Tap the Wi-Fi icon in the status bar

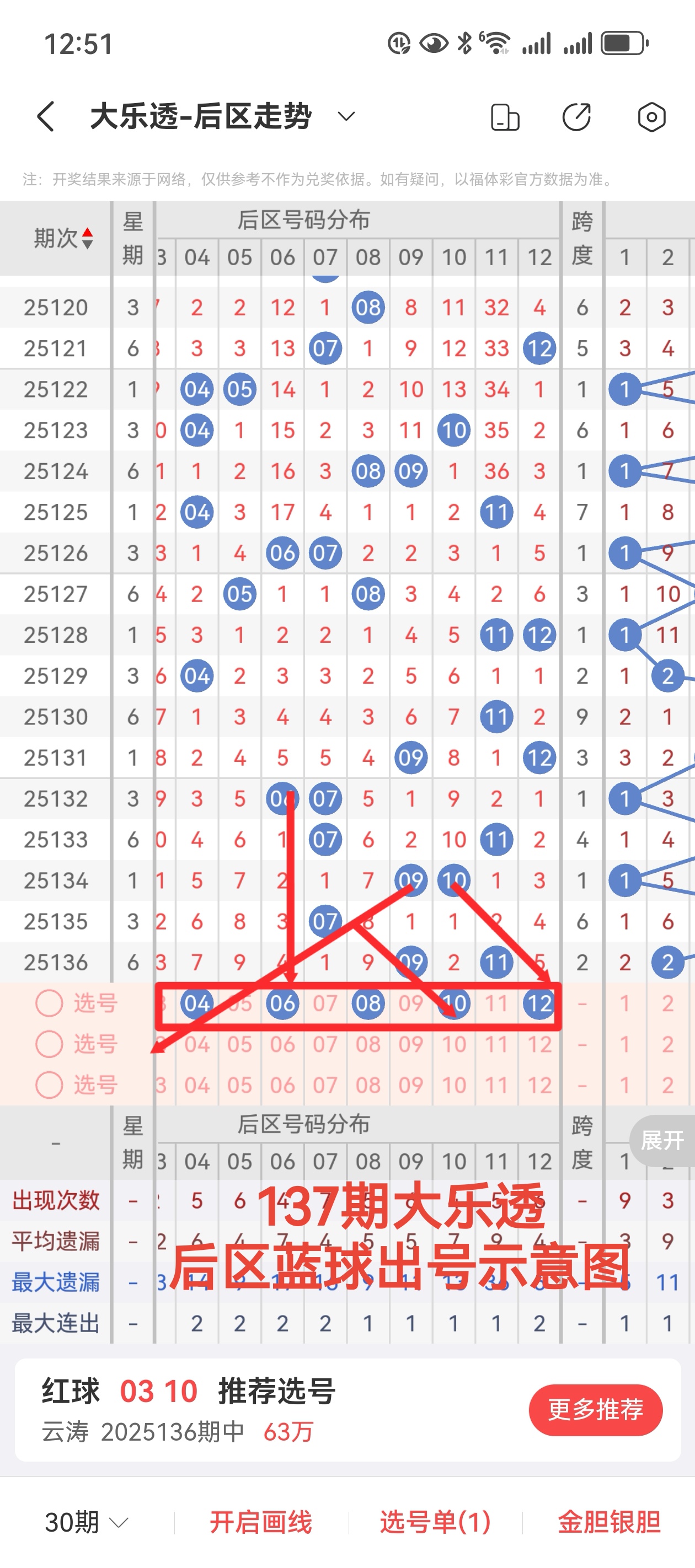coord(495,42)
